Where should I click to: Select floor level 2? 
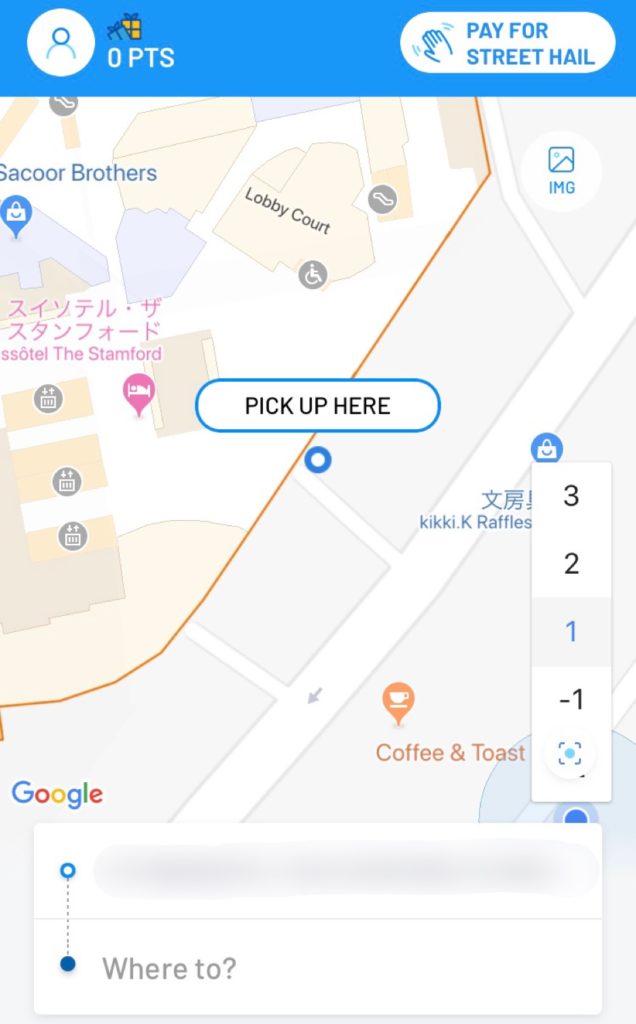(571, 564)
